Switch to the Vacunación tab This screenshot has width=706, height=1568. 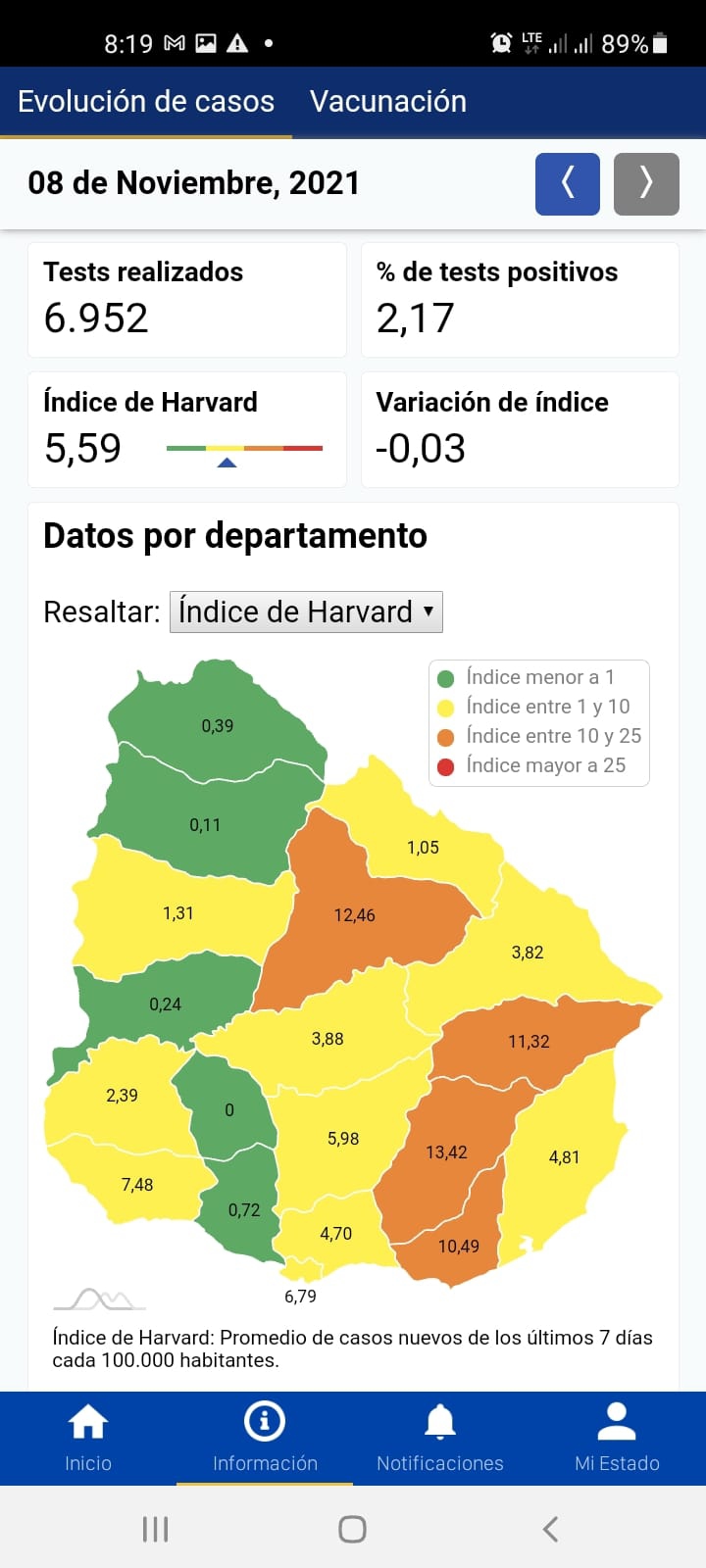point(387,102)
